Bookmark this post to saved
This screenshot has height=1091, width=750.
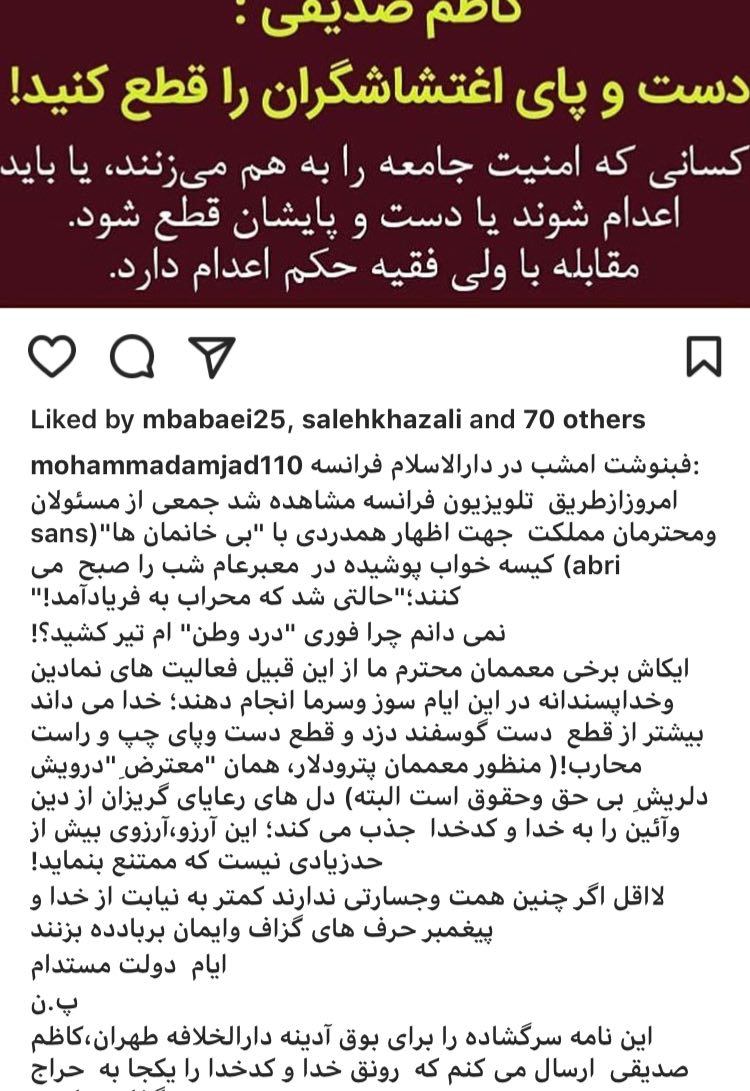[704, 357]
